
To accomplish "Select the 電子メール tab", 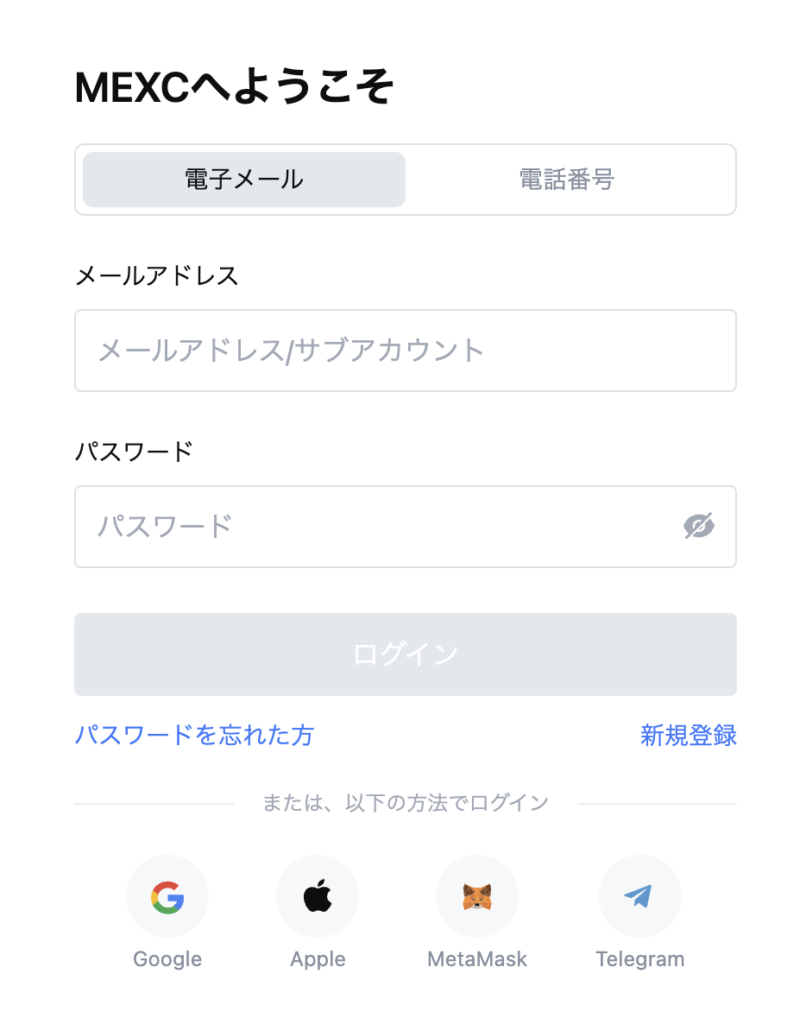I will (x=242, y=179).
